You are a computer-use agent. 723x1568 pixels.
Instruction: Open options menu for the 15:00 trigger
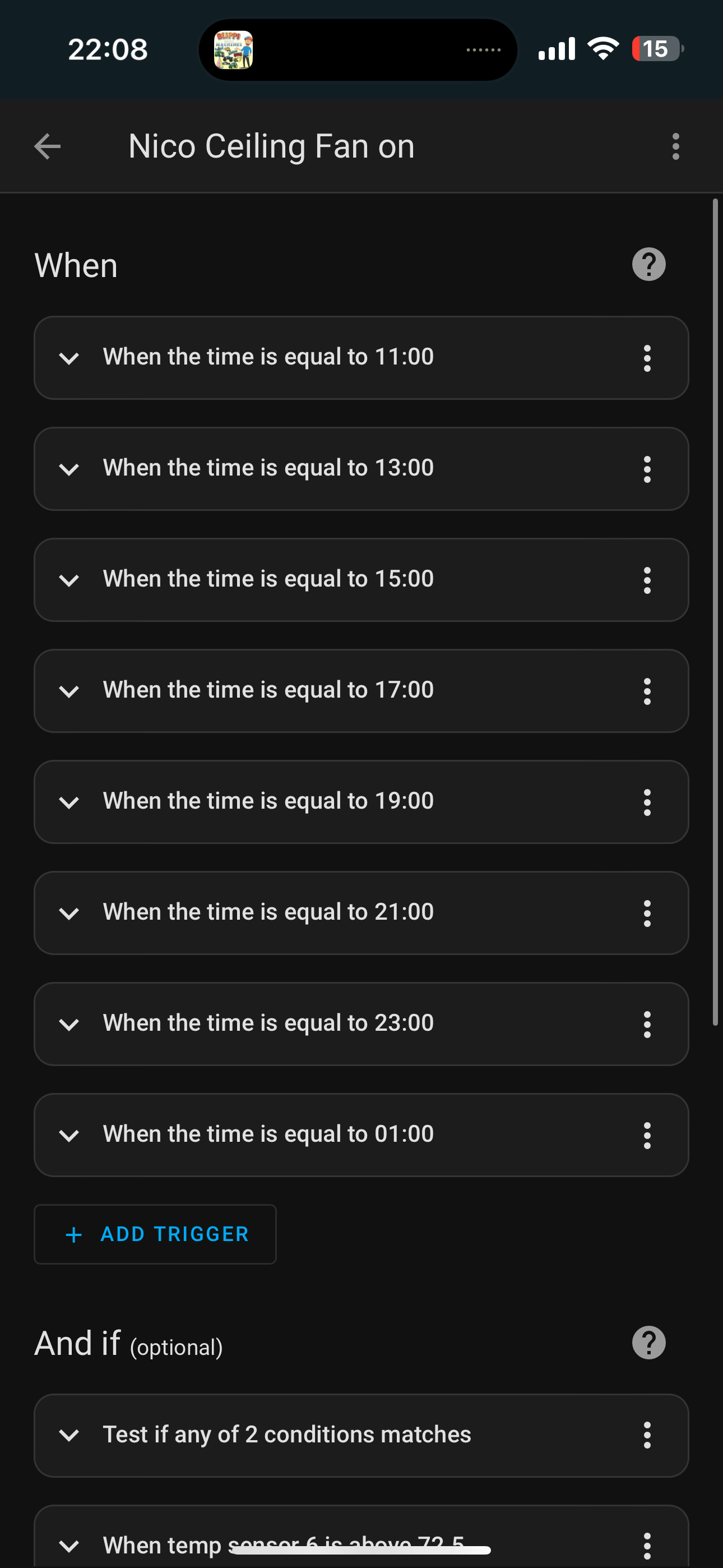pos(647,580)
